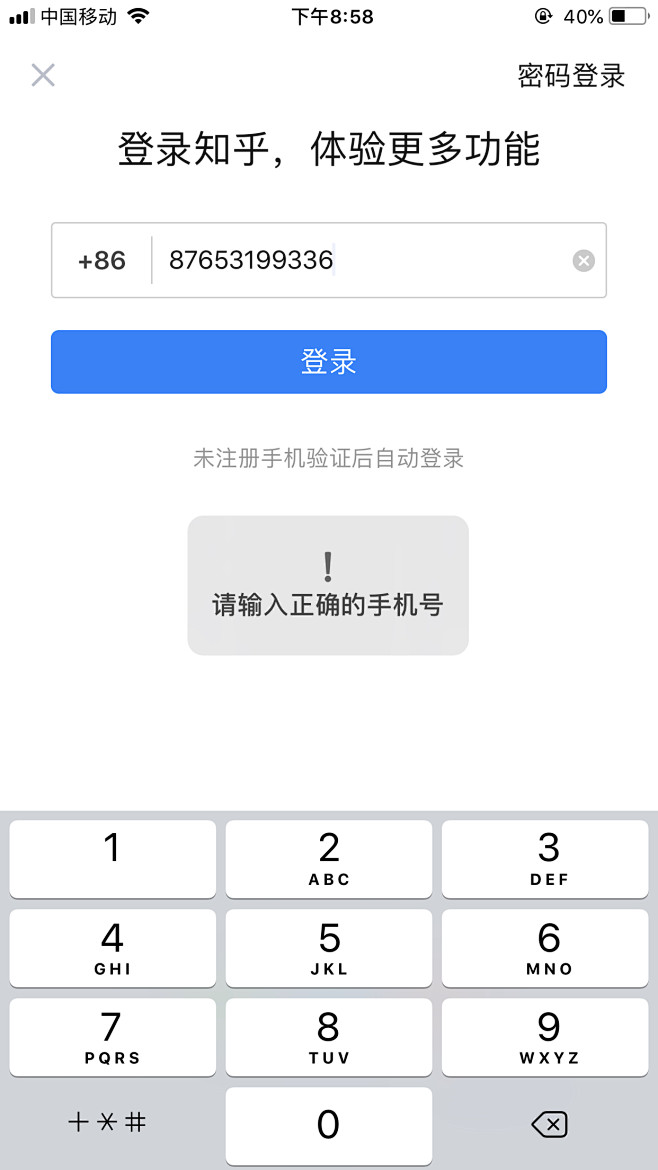Tap the +*# symbols key

107,1123
